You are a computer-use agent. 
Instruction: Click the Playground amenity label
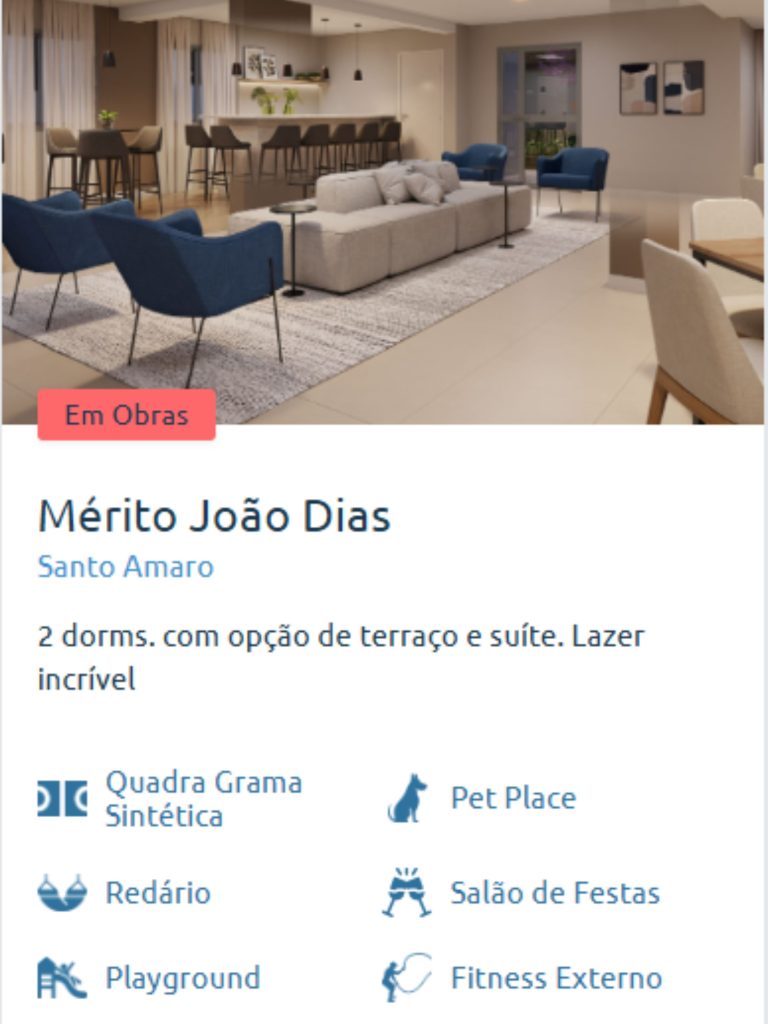pos(183,978)
